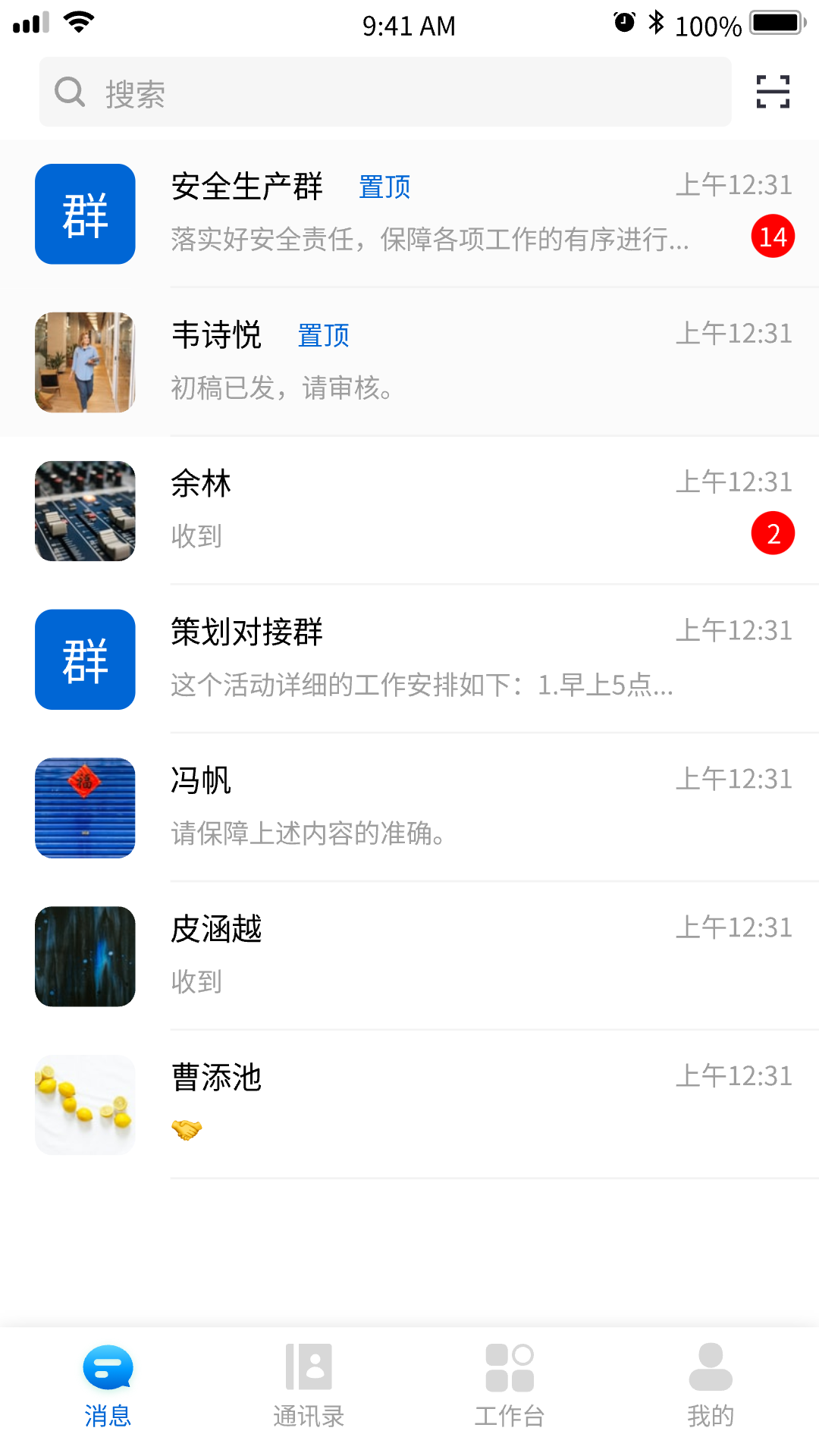Open the 安全生产群 group avatar icon
This screenshot has width=819, height=1456.
84,214
